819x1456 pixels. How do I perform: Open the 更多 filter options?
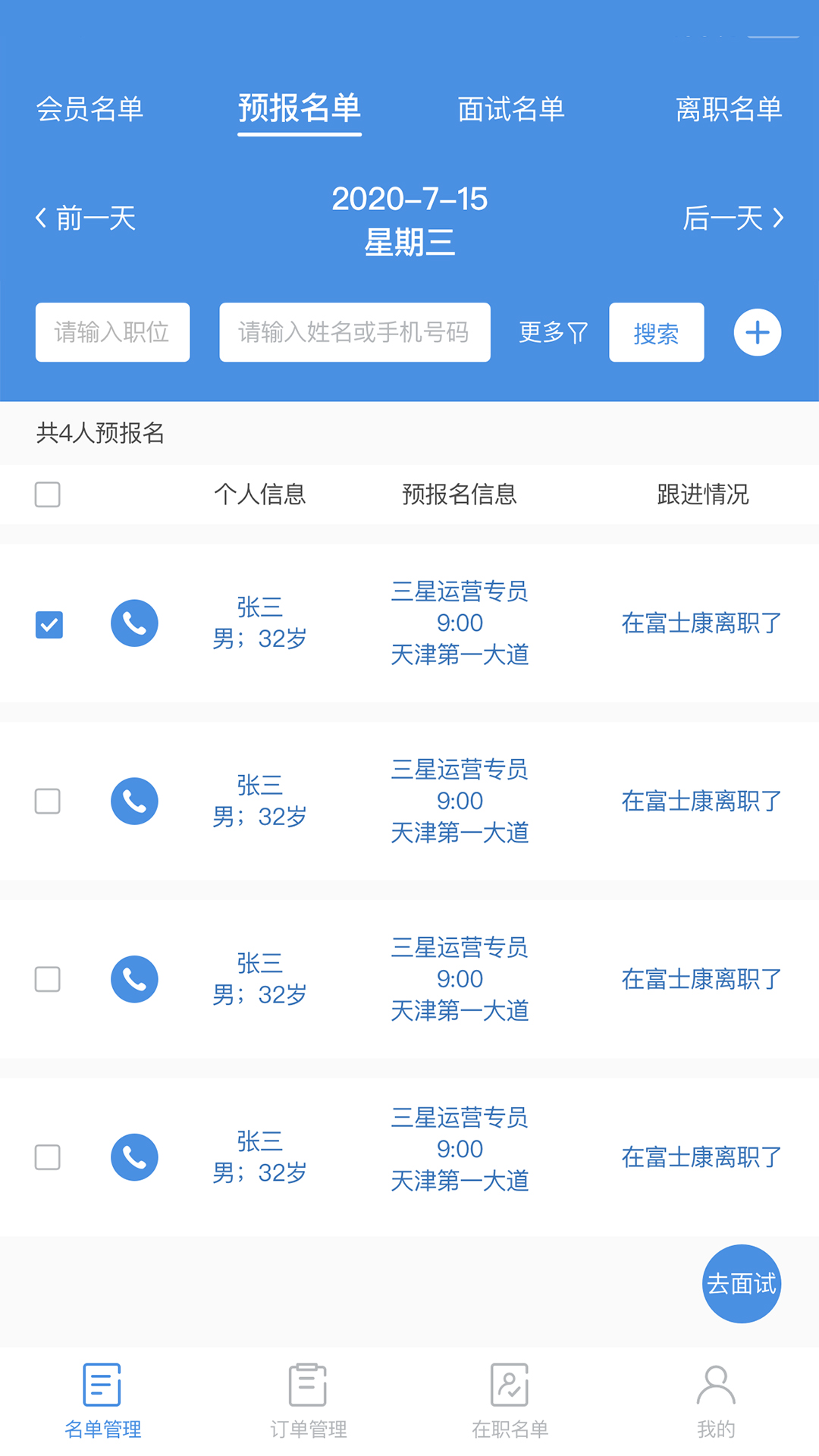pyautogui.click(x=551, y=332)
